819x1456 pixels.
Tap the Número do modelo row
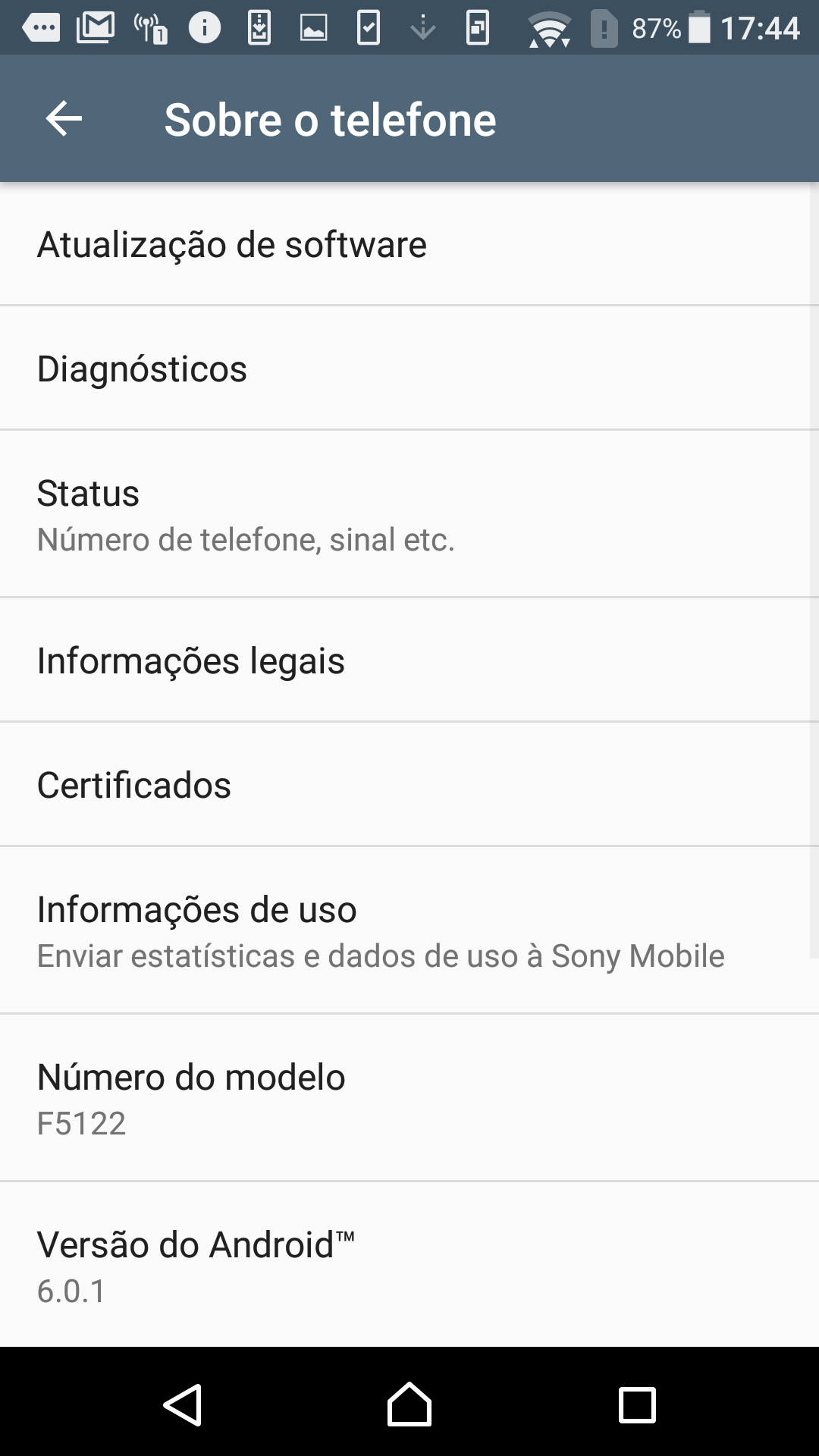[x=409, y=1098]
